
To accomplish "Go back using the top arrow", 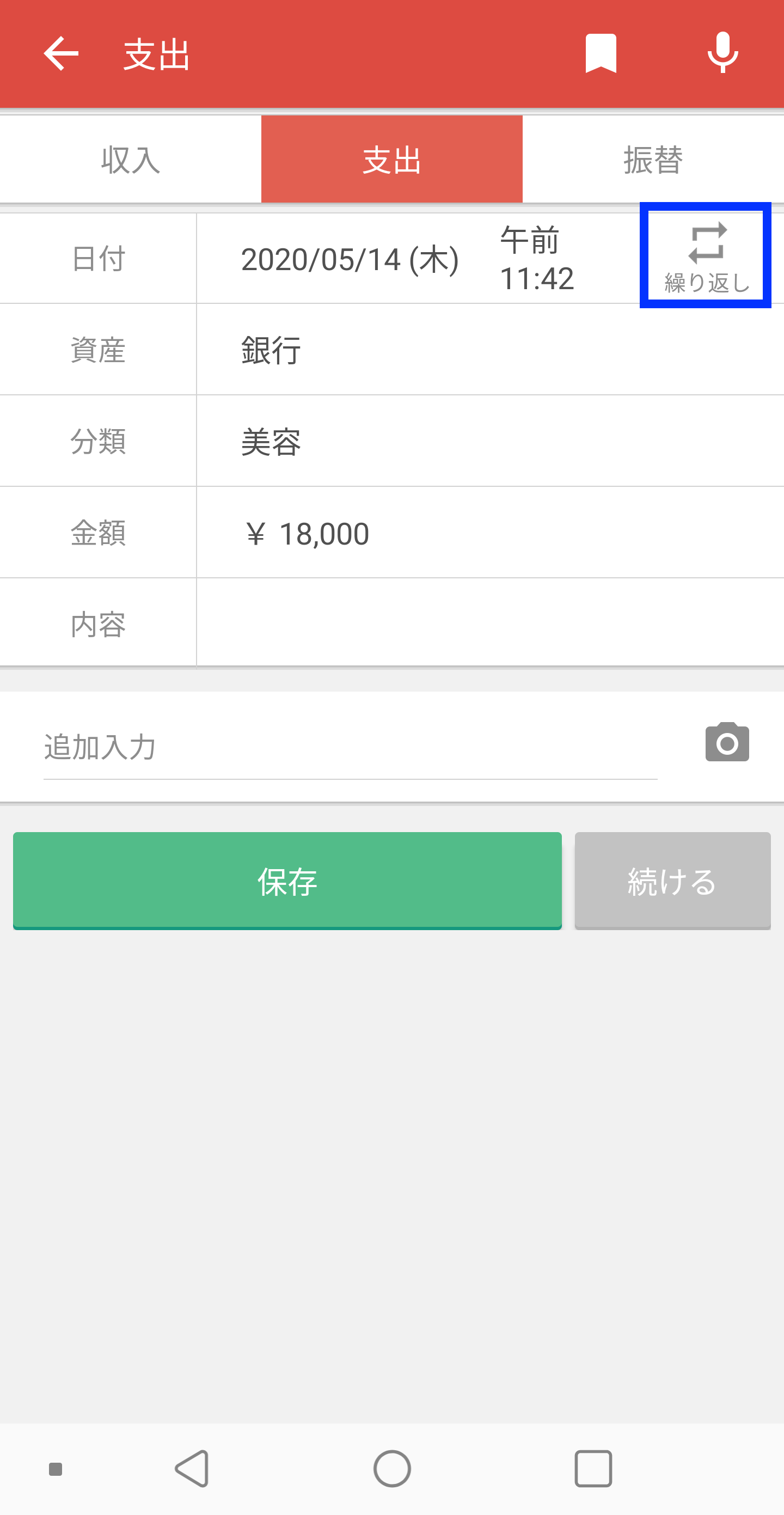I will pyautogui.click(x=61, y=53).
